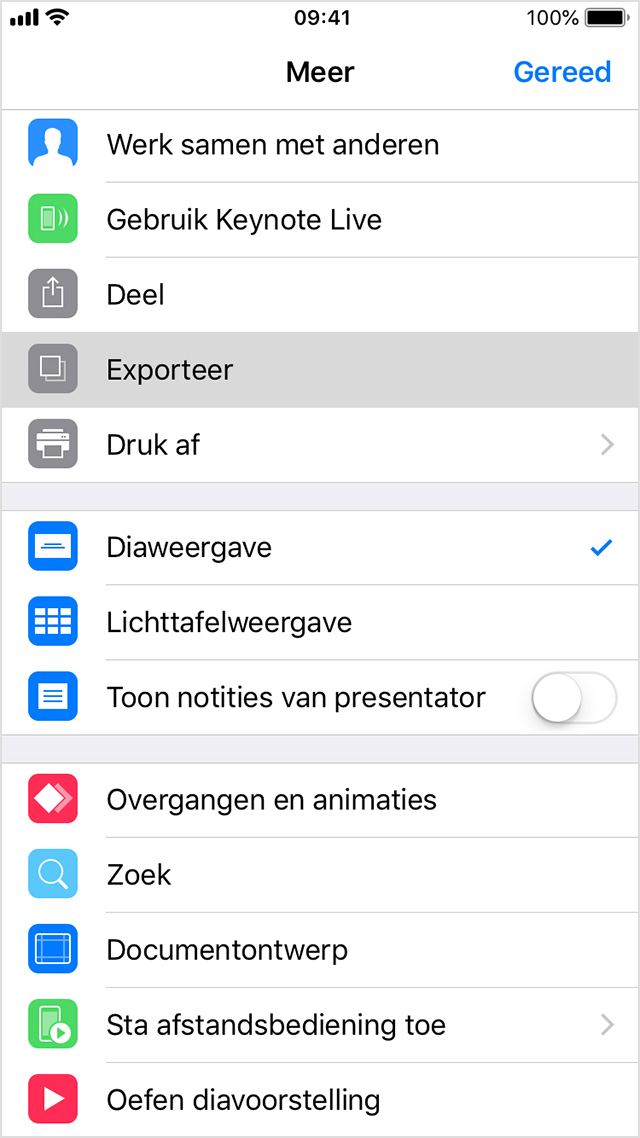This screenshot has width=640, height=1138.
Task: Open Documentontwerp
Action: click(320, 950)
